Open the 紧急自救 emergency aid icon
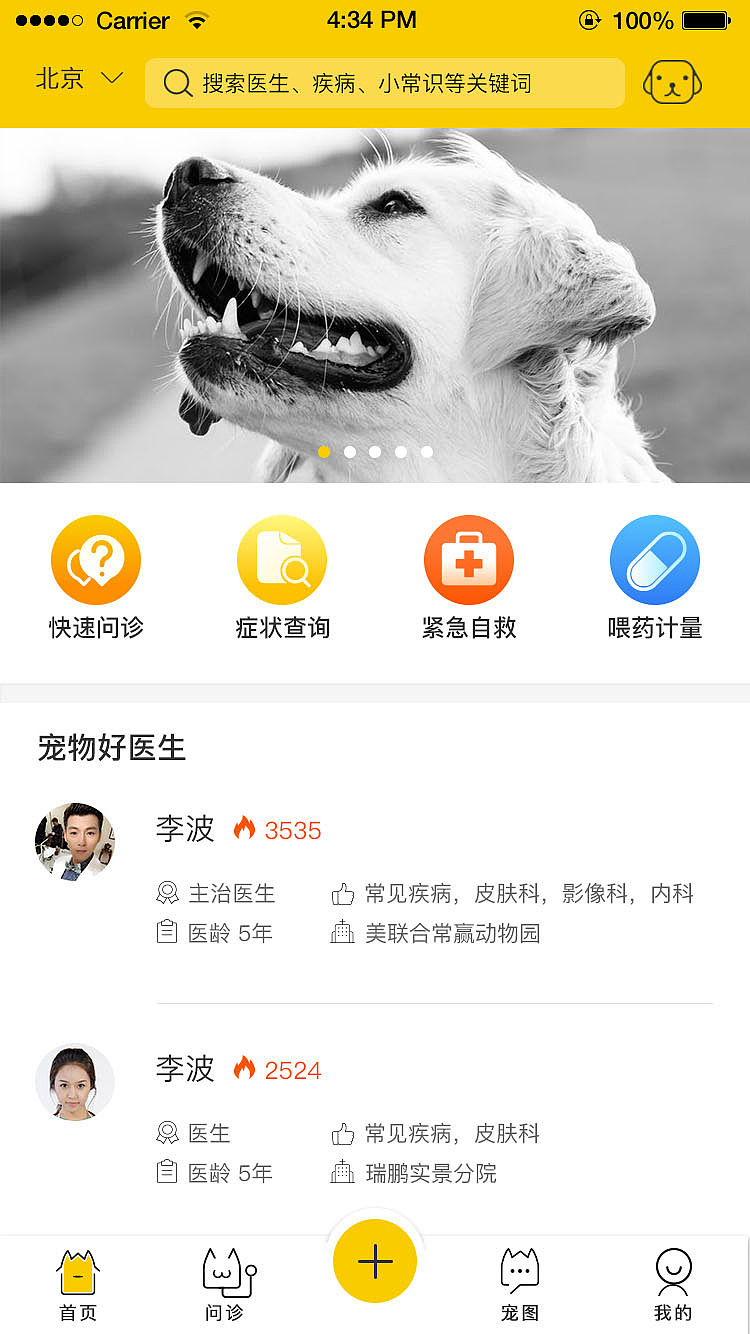750x1334 pixels. click(468, 560)
